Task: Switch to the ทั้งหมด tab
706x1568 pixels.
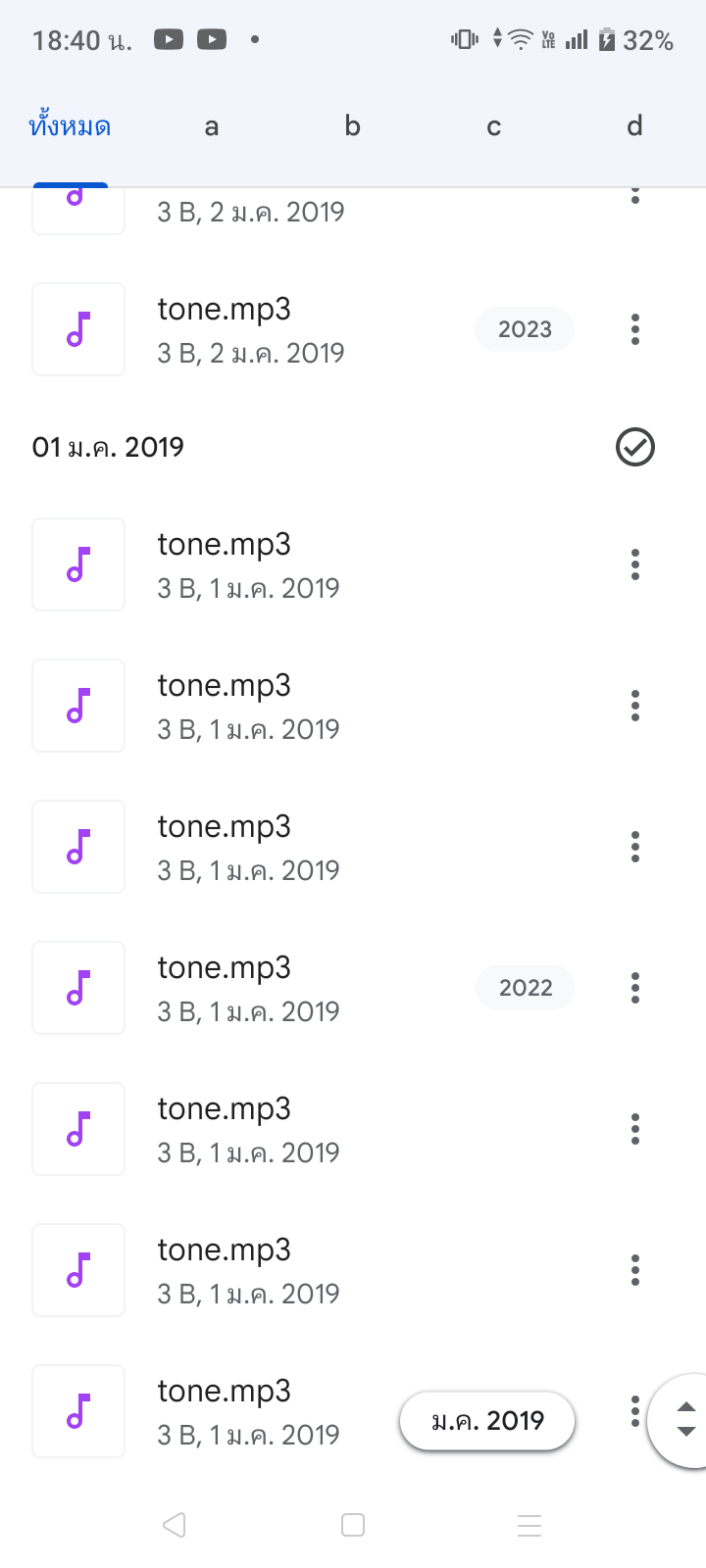Action: 70,126
